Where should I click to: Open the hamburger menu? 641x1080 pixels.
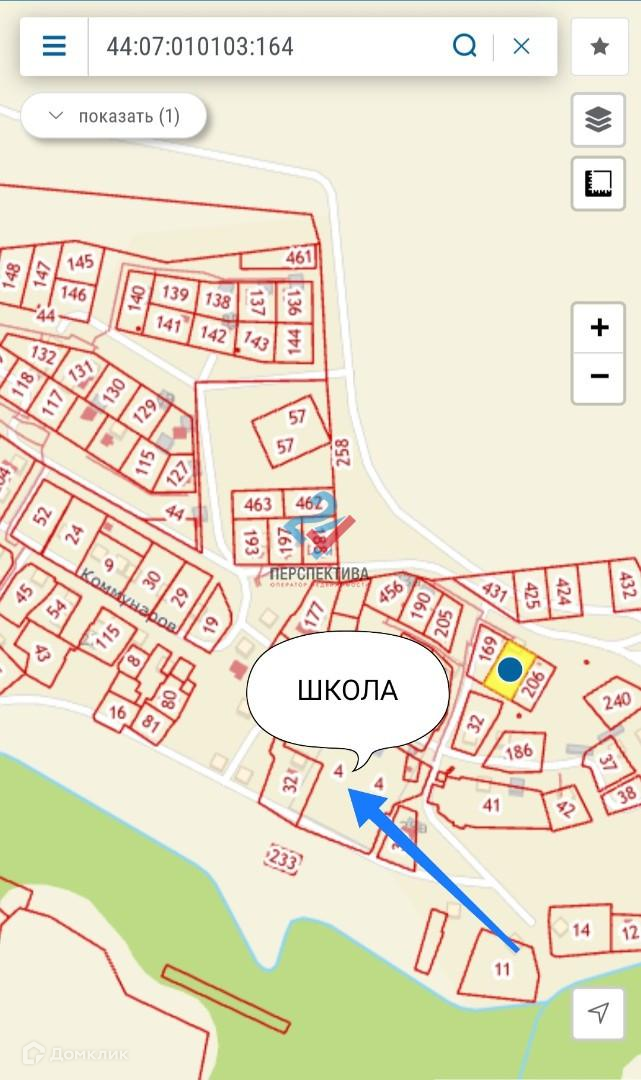(54, 46)
